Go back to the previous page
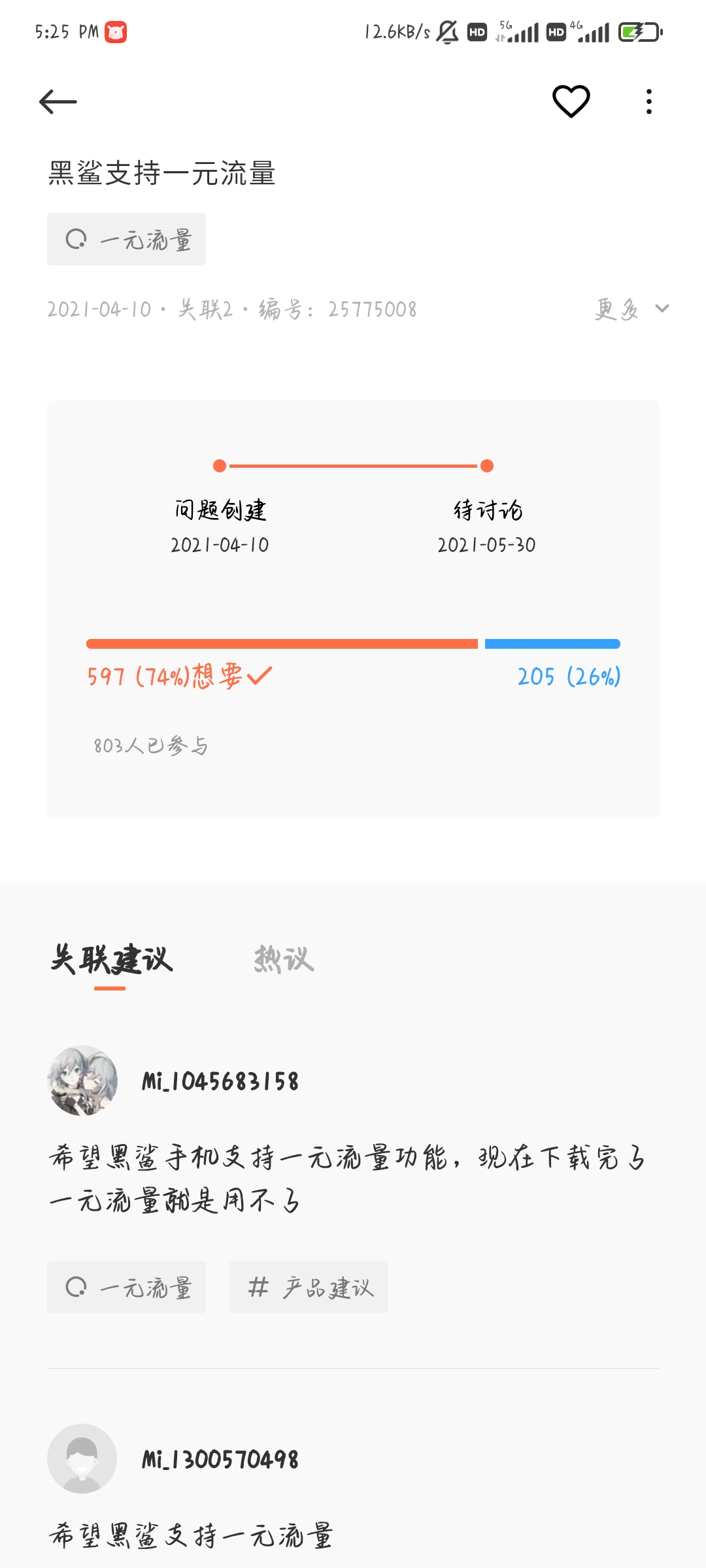 coord(58,102)
